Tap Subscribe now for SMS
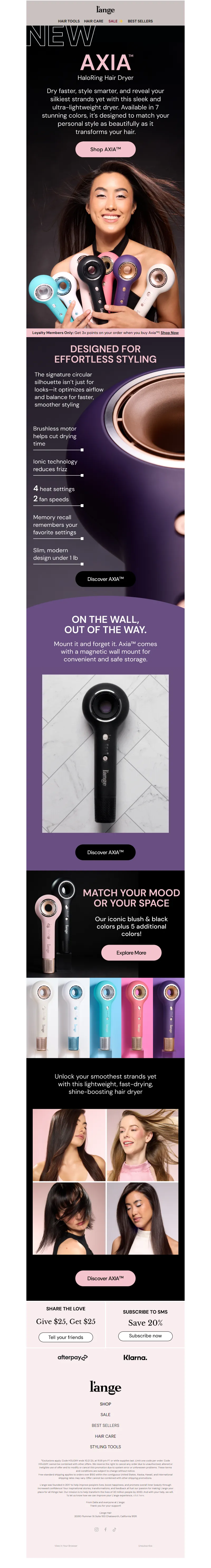 [145, 1336]
